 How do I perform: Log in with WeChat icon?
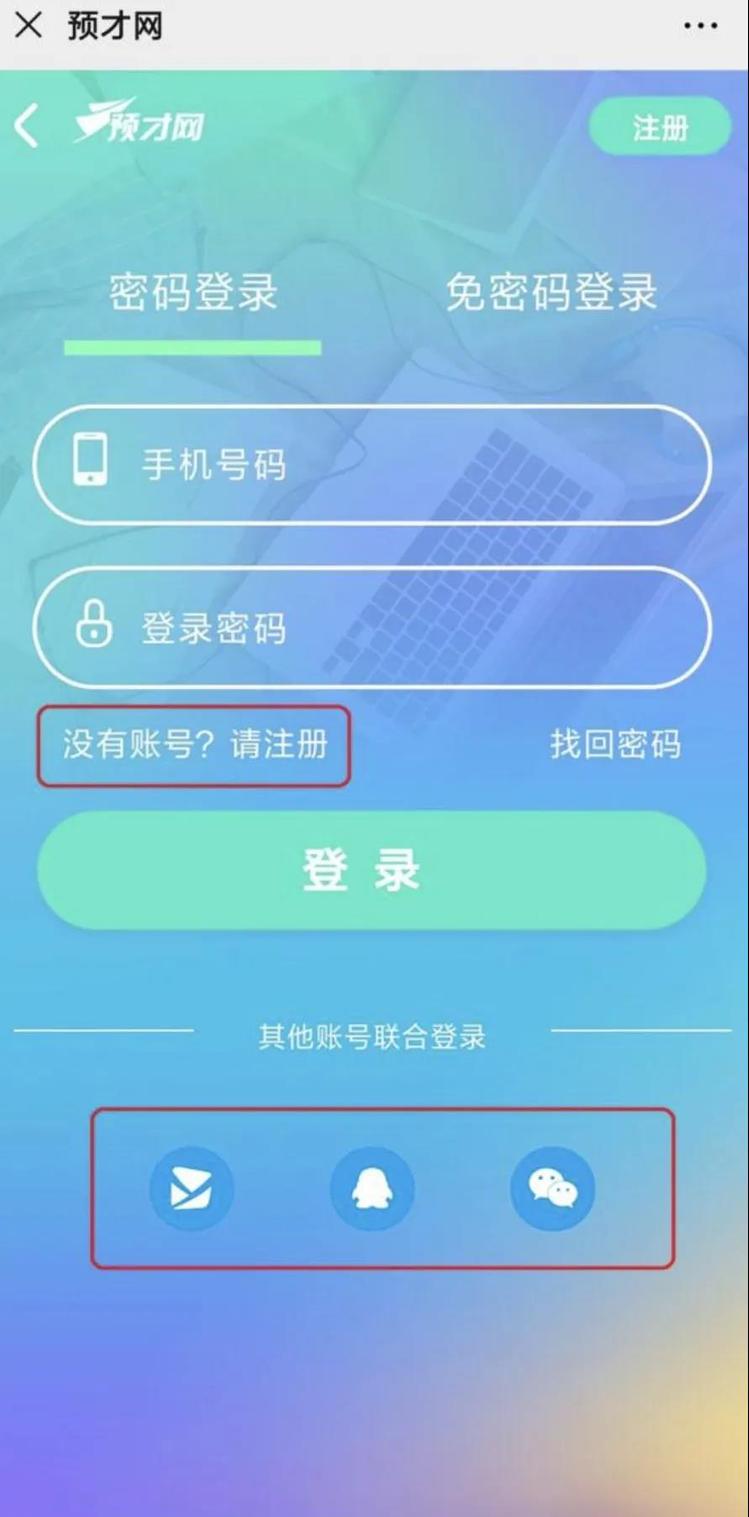click(553, 1190)
